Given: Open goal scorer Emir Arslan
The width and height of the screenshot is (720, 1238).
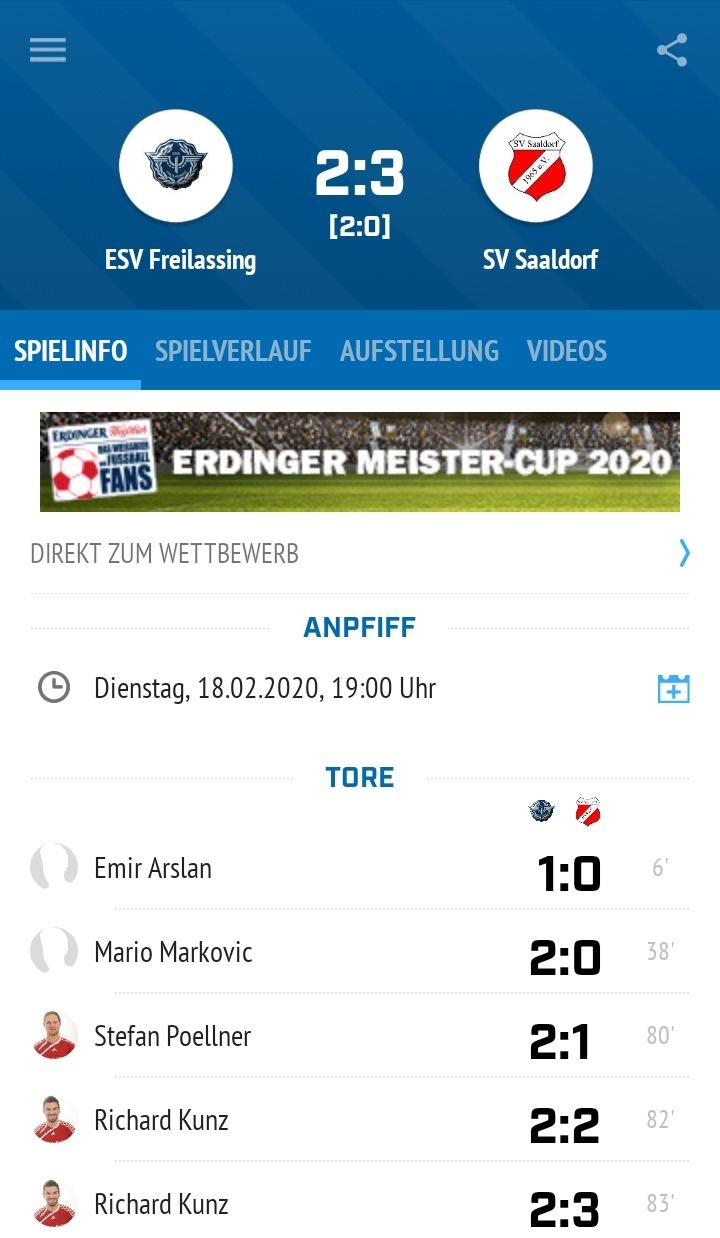Looking at the screenshot, I should [x=153, y=868].
